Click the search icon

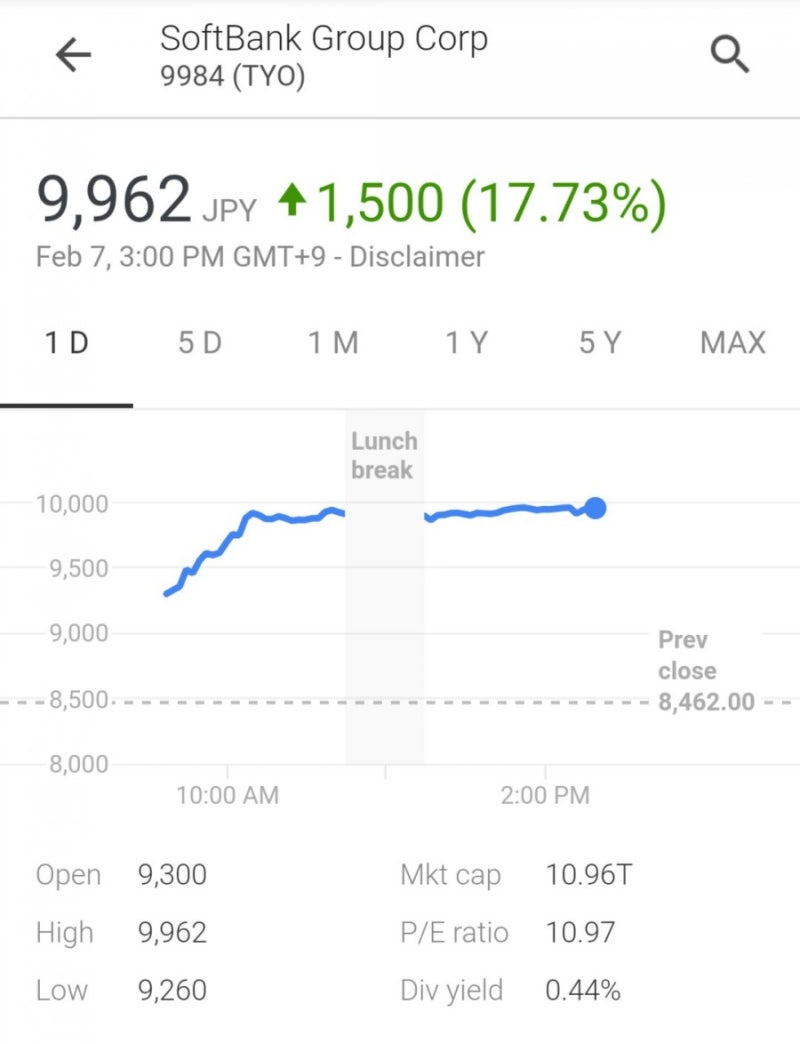729,54
